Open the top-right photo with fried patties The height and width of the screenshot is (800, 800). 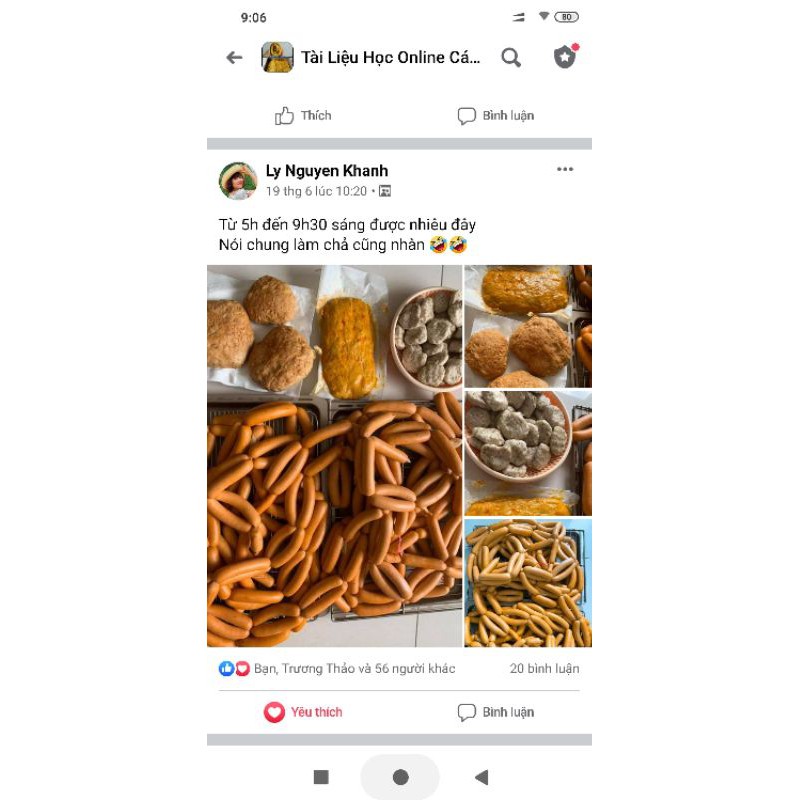[527, 326]
